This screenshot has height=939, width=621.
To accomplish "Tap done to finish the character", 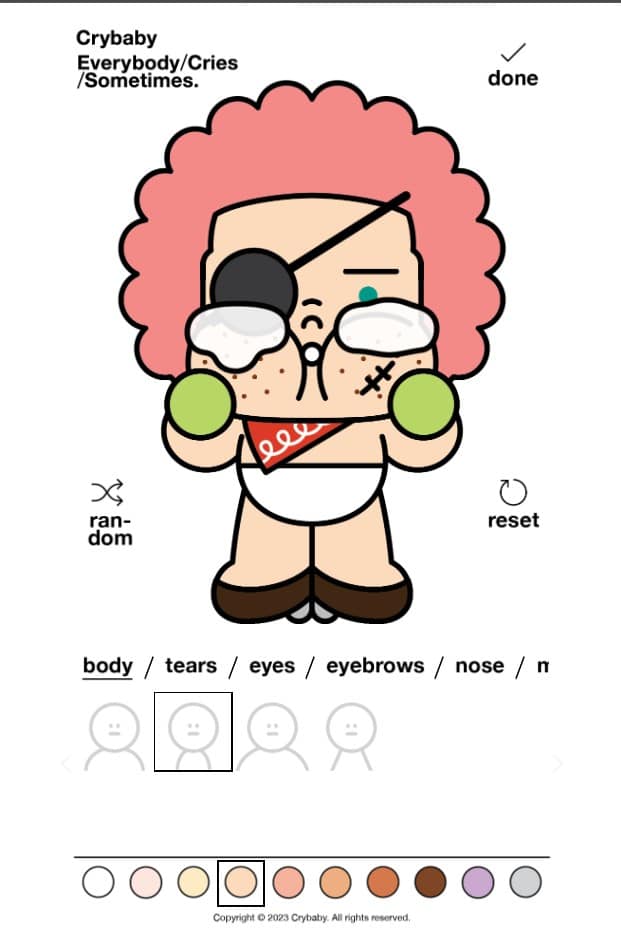I will click(513, 65).
